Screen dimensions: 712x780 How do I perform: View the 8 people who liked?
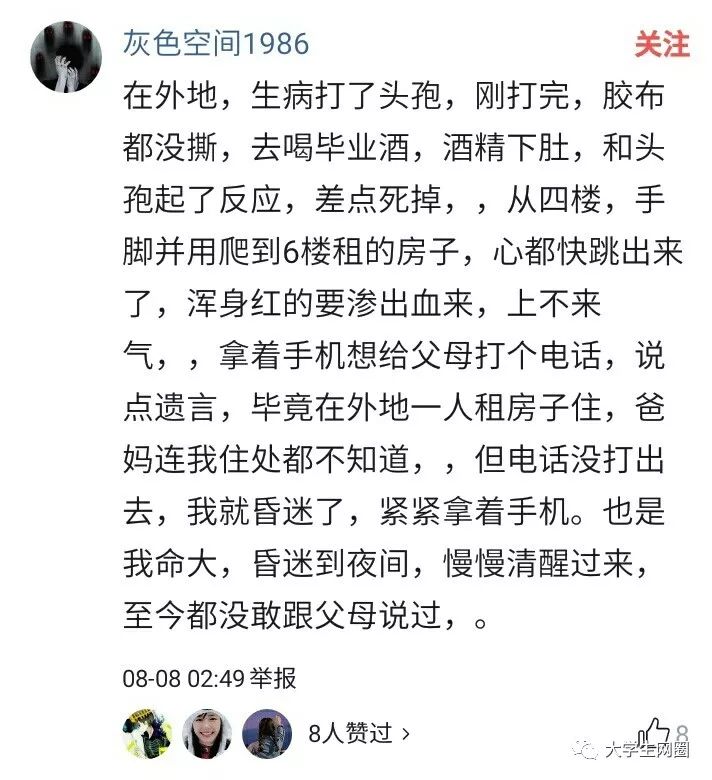[359, 733]
